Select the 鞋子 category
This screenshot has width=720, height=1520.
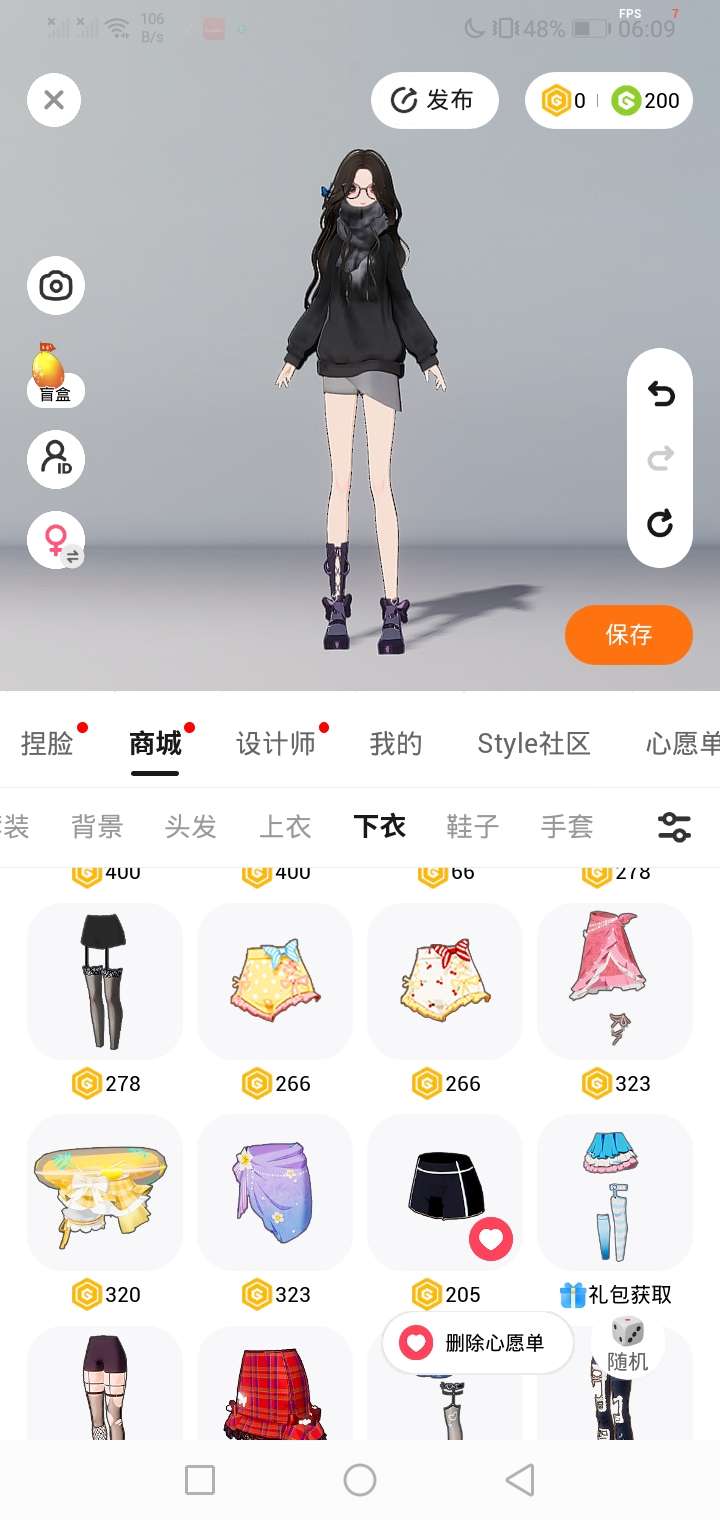pyautogui.click(x=472, y=826)
